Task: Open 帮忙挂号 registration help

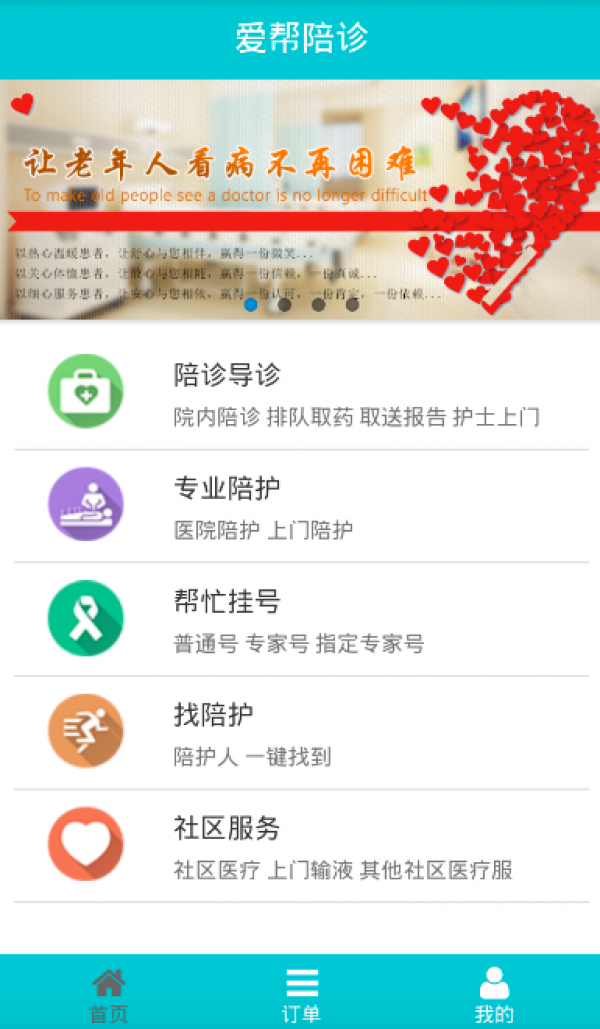Action: (300, 619)
